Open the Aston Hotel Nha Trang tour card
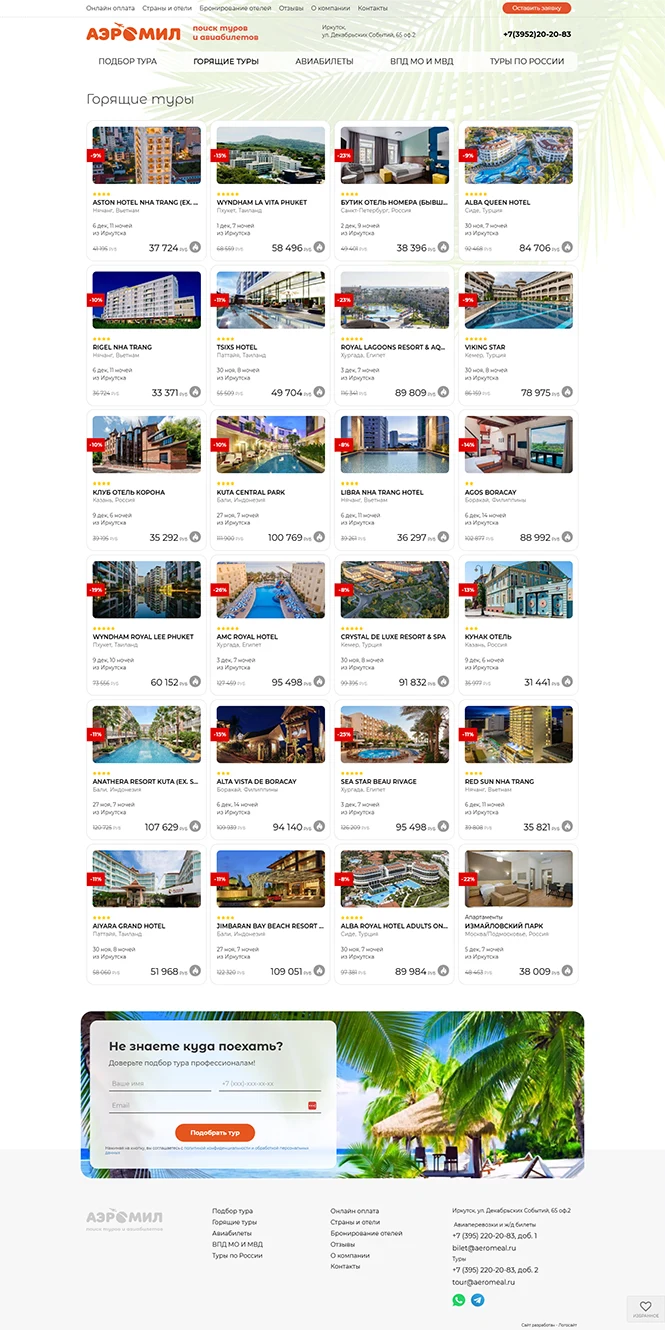Image resolution: width=665 pixels, height=1330 pixels. 146,202
